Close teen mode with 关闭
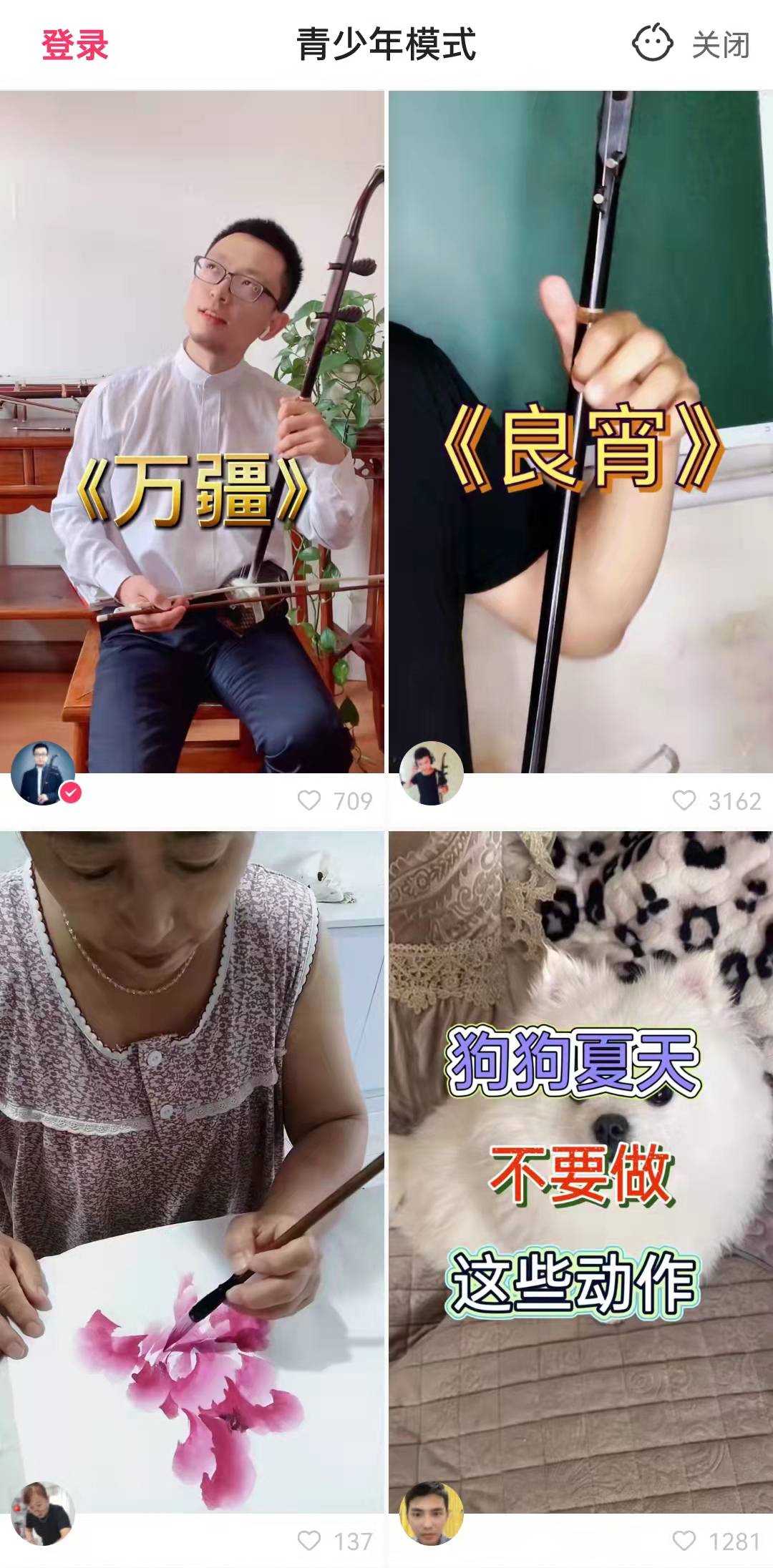 (x=719, y=45)
